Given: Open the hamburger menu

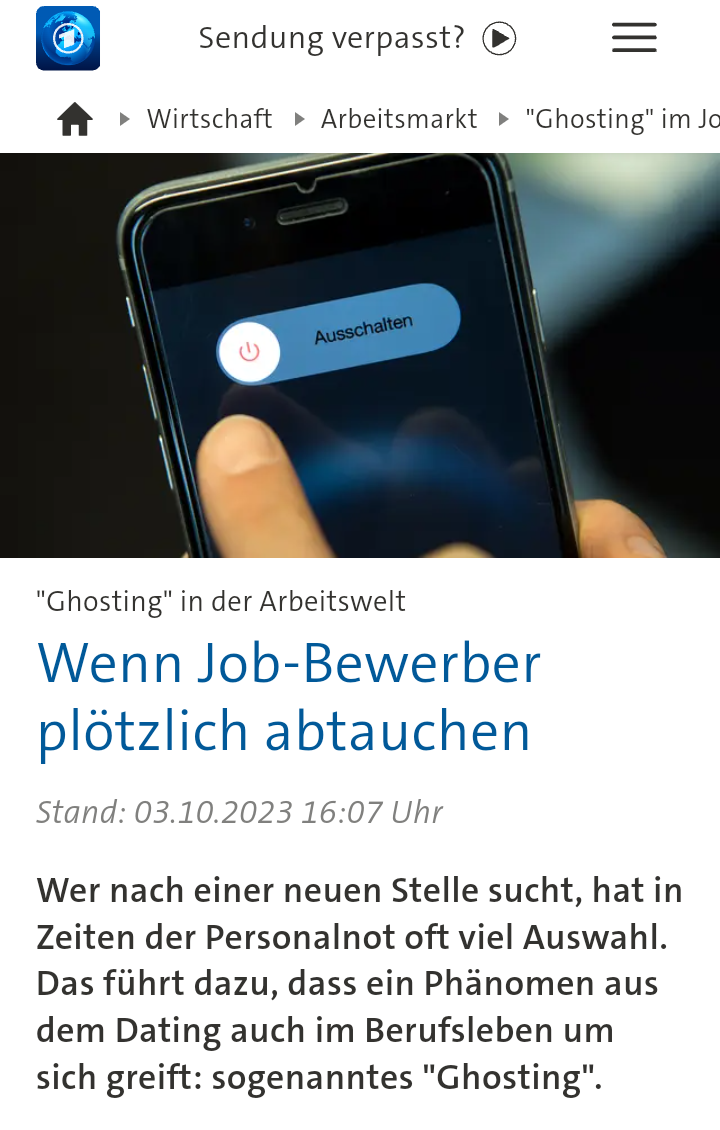Looking at the screenshot, I should coord(634,38).
